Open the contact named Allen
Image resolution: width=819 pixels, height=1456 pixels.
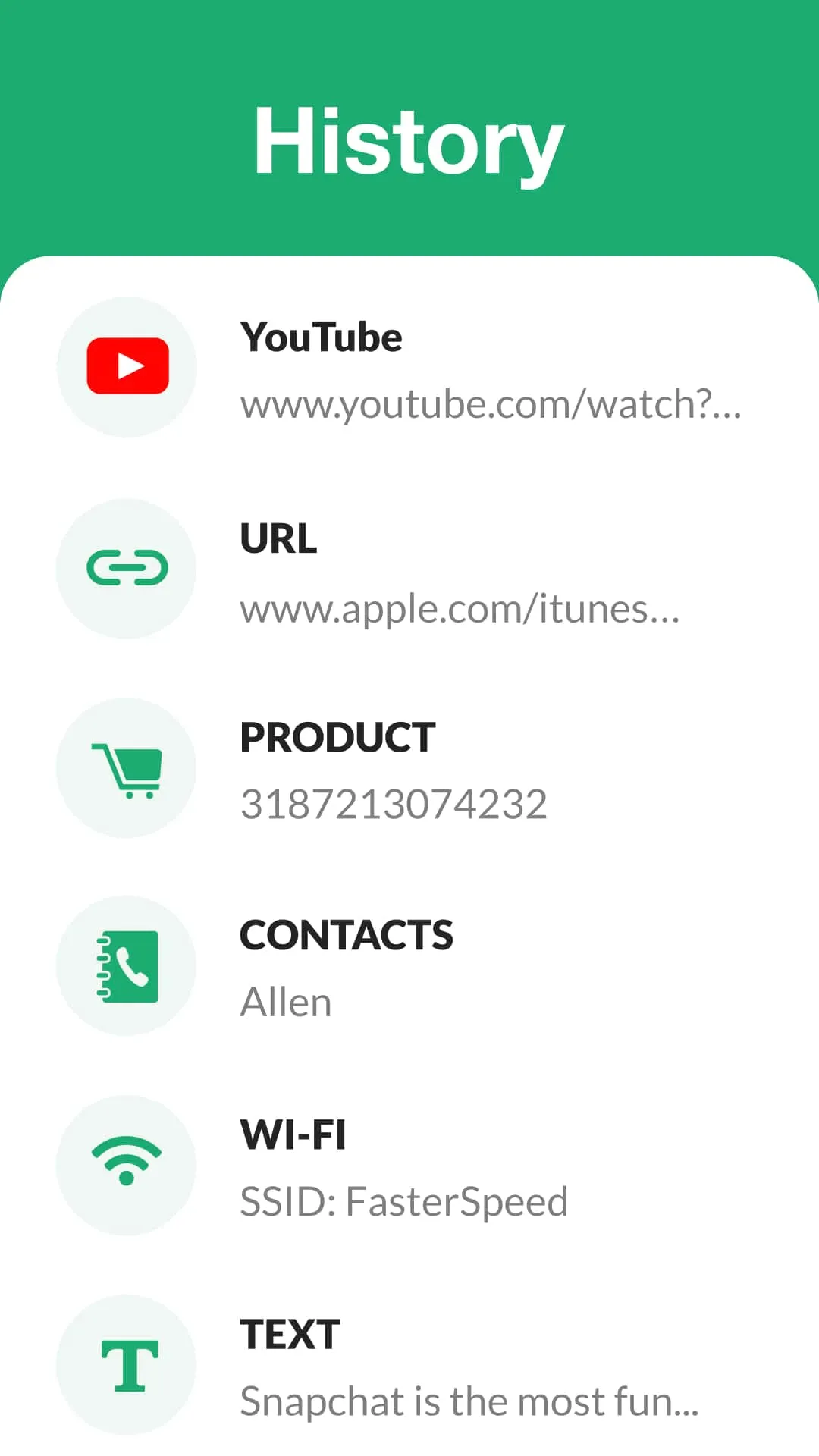(x=285, y=1001)
